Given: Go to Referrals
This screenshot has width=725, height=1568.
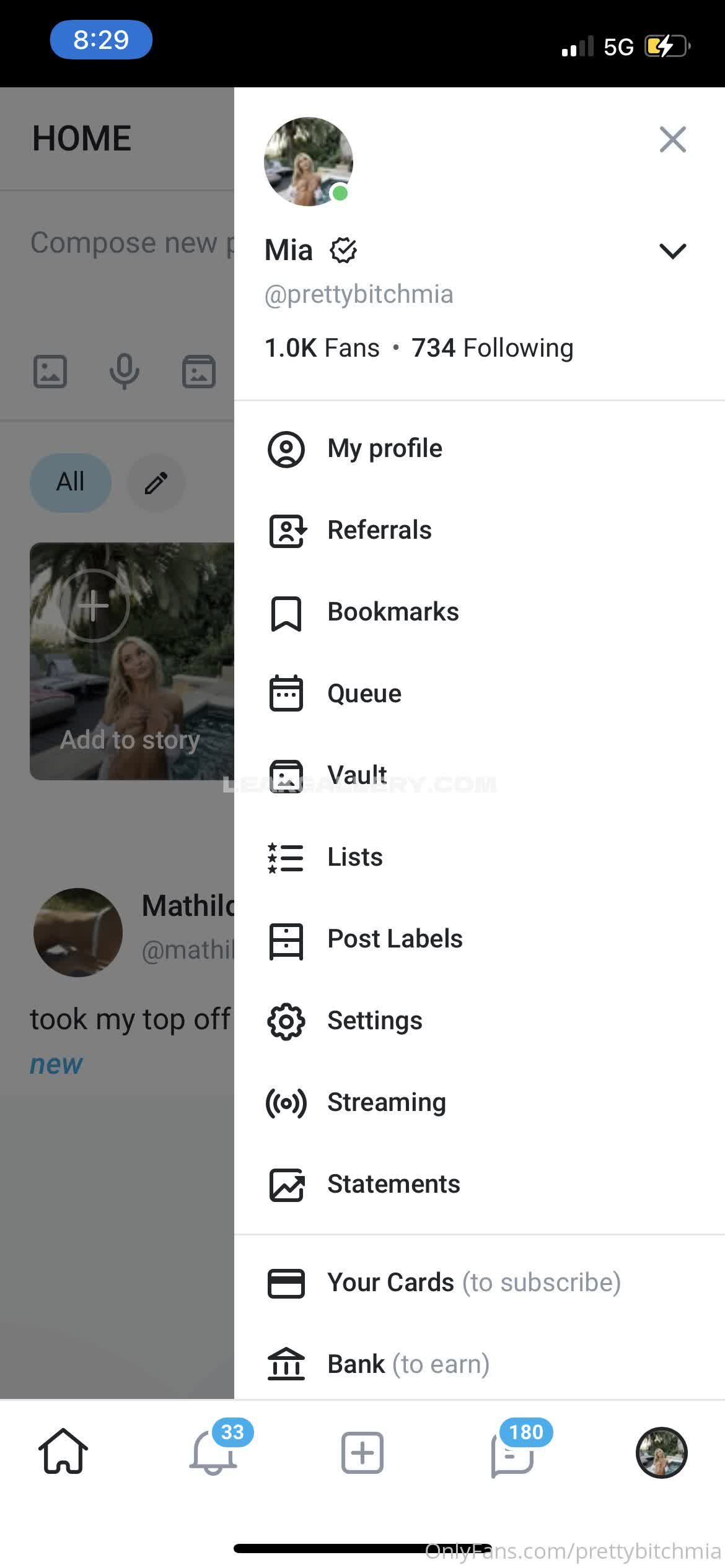Looking at the screenshot, I should (379, 530).
